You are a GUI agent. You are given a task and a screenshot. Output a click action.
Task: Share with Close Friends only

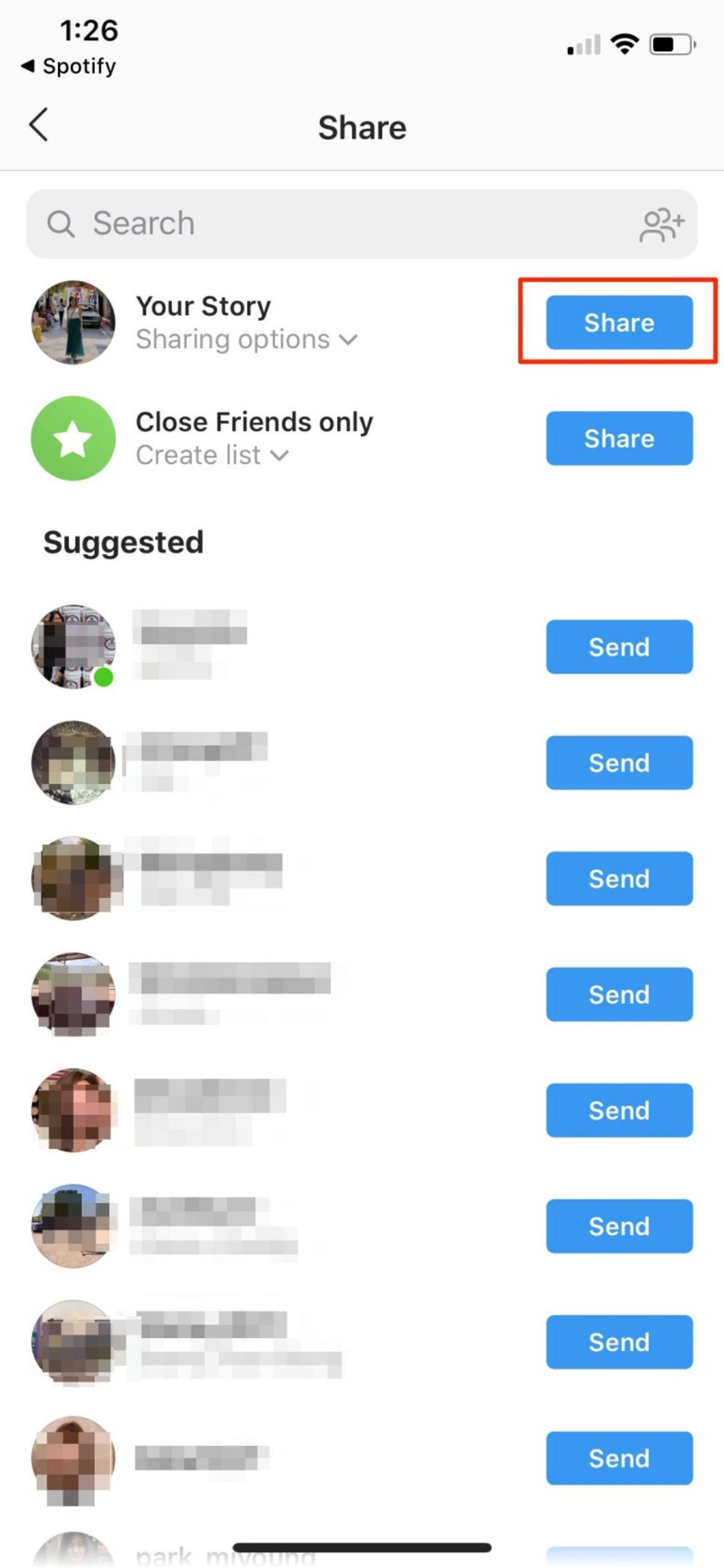click(618, 439)
